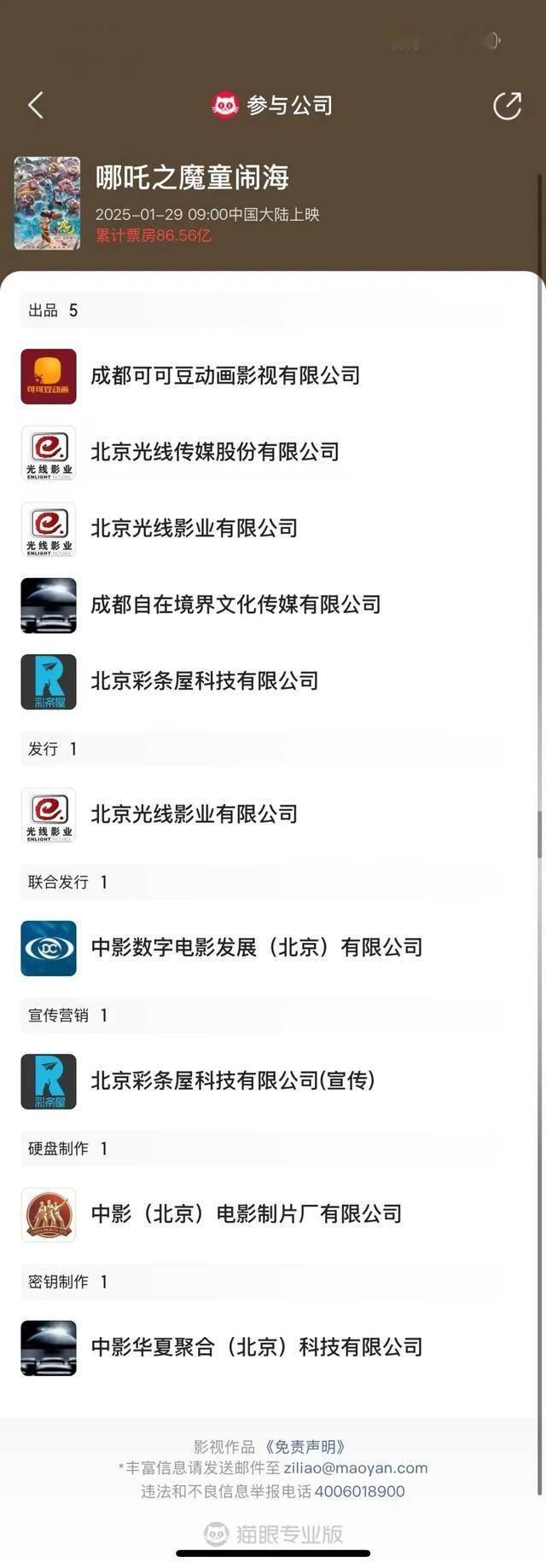
Task: Go back using the top-left arrow
Action: point(35,105)
